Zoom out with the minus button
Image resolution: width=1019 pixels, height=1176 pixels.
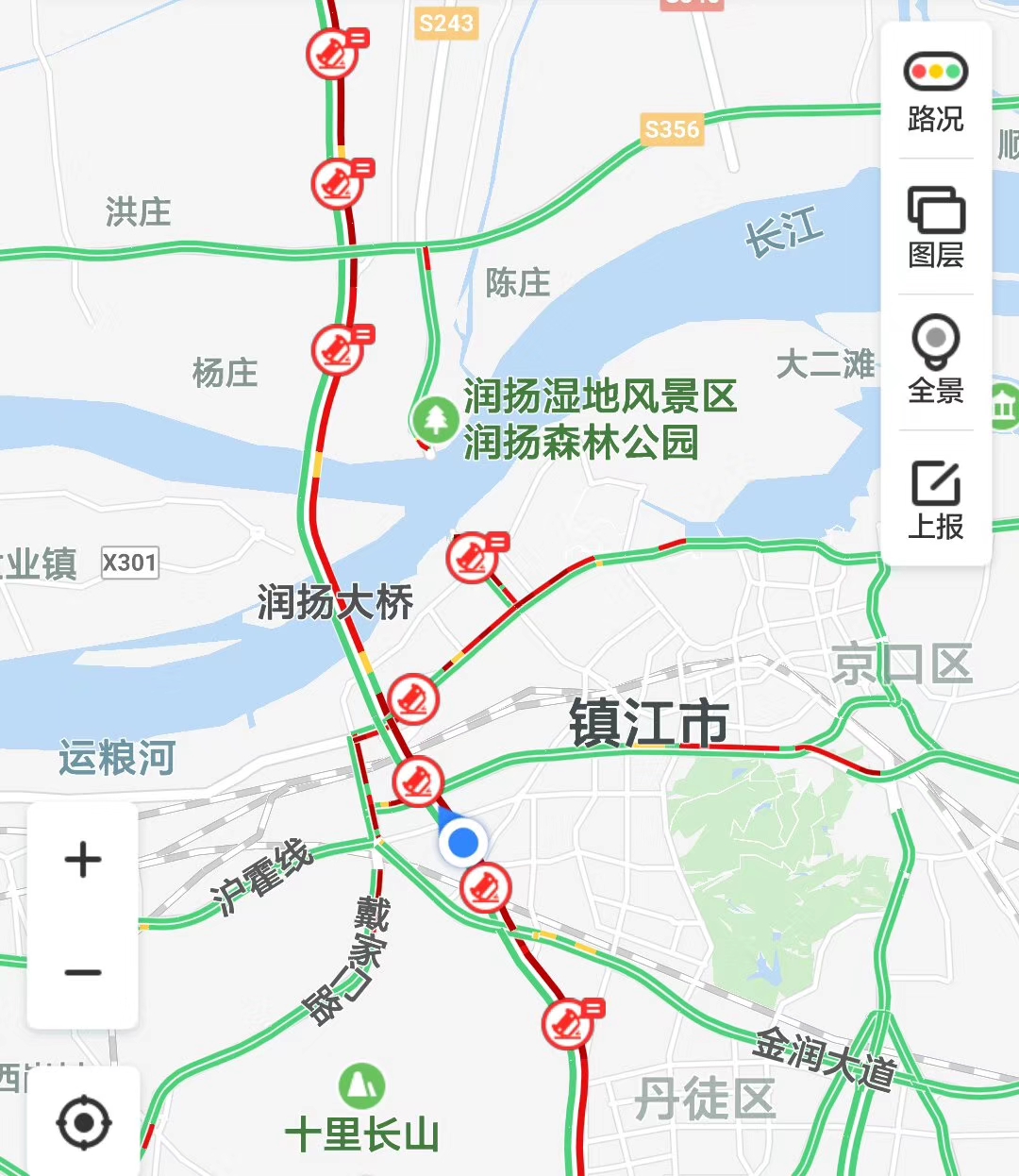pyautogui.click(x=83, y=972)
